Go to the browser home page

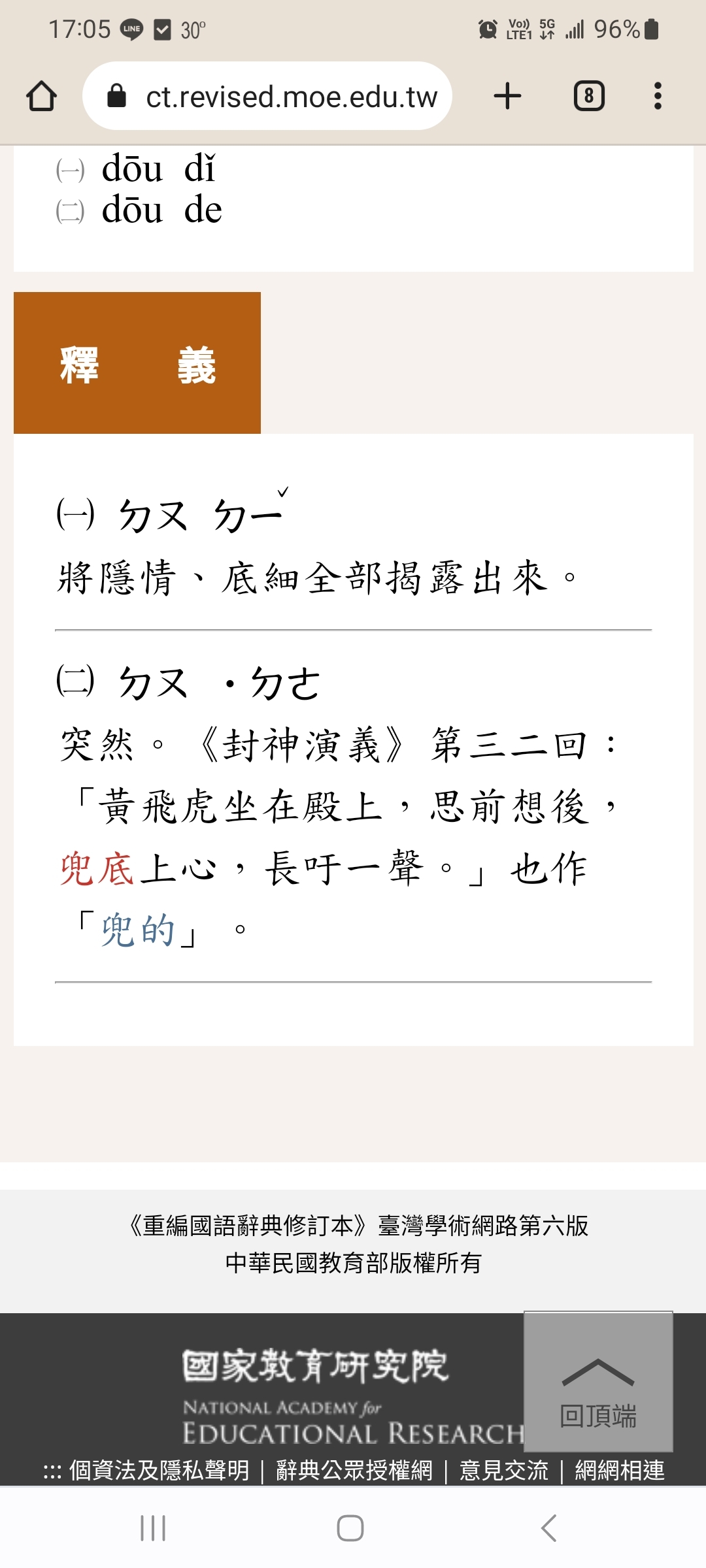(x=41, y=96)
